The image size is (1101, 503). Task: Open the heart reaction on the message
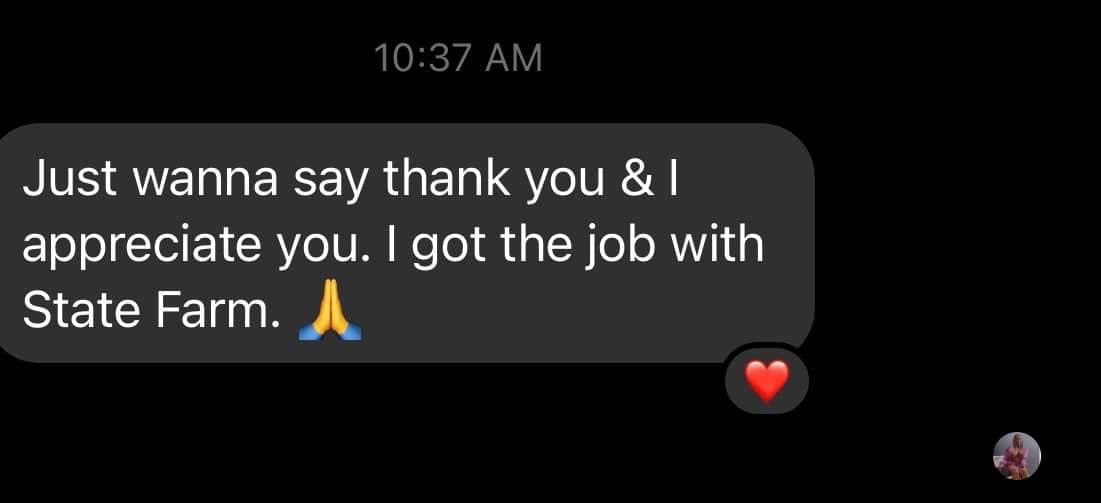767,381
